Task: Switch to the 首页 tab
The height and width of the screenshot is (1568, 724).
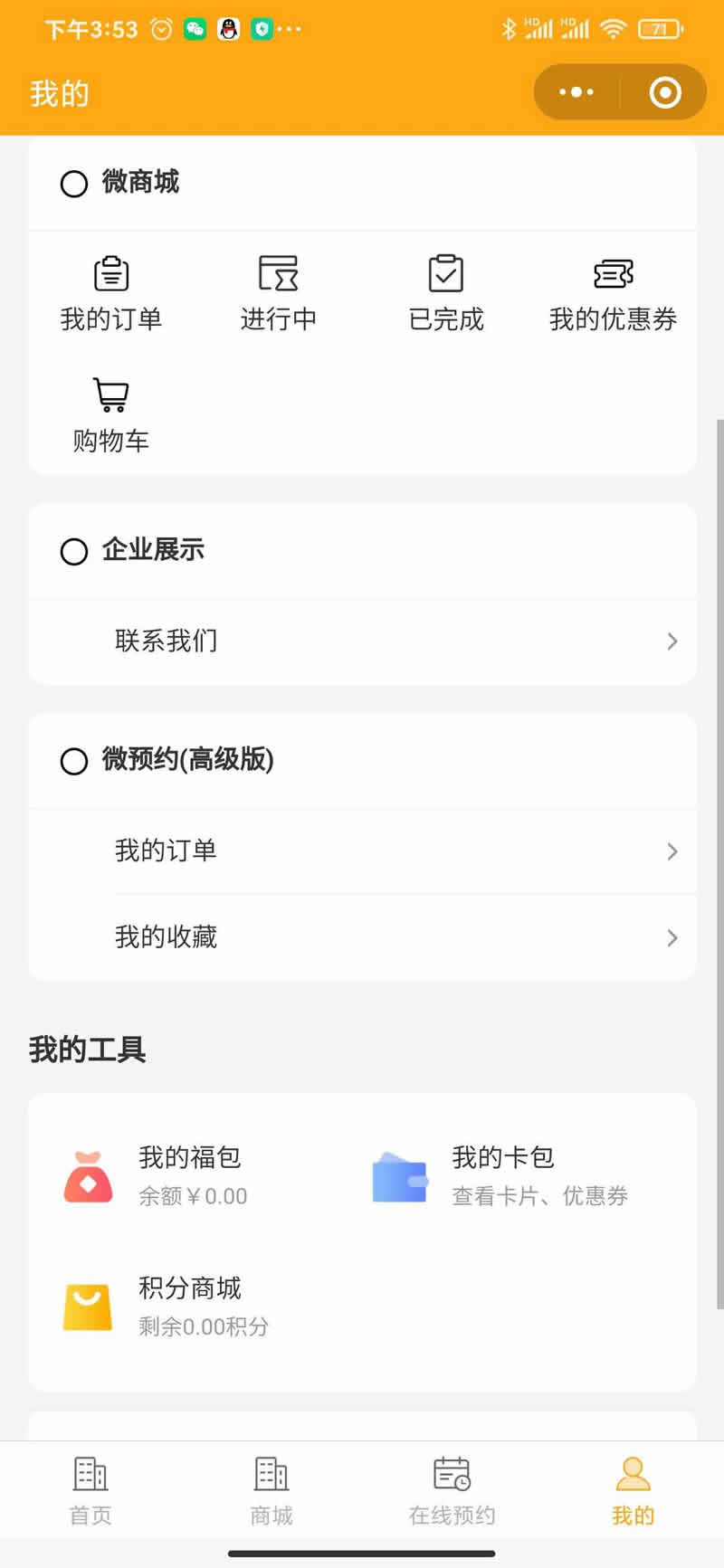Action: coord(90,1490)
